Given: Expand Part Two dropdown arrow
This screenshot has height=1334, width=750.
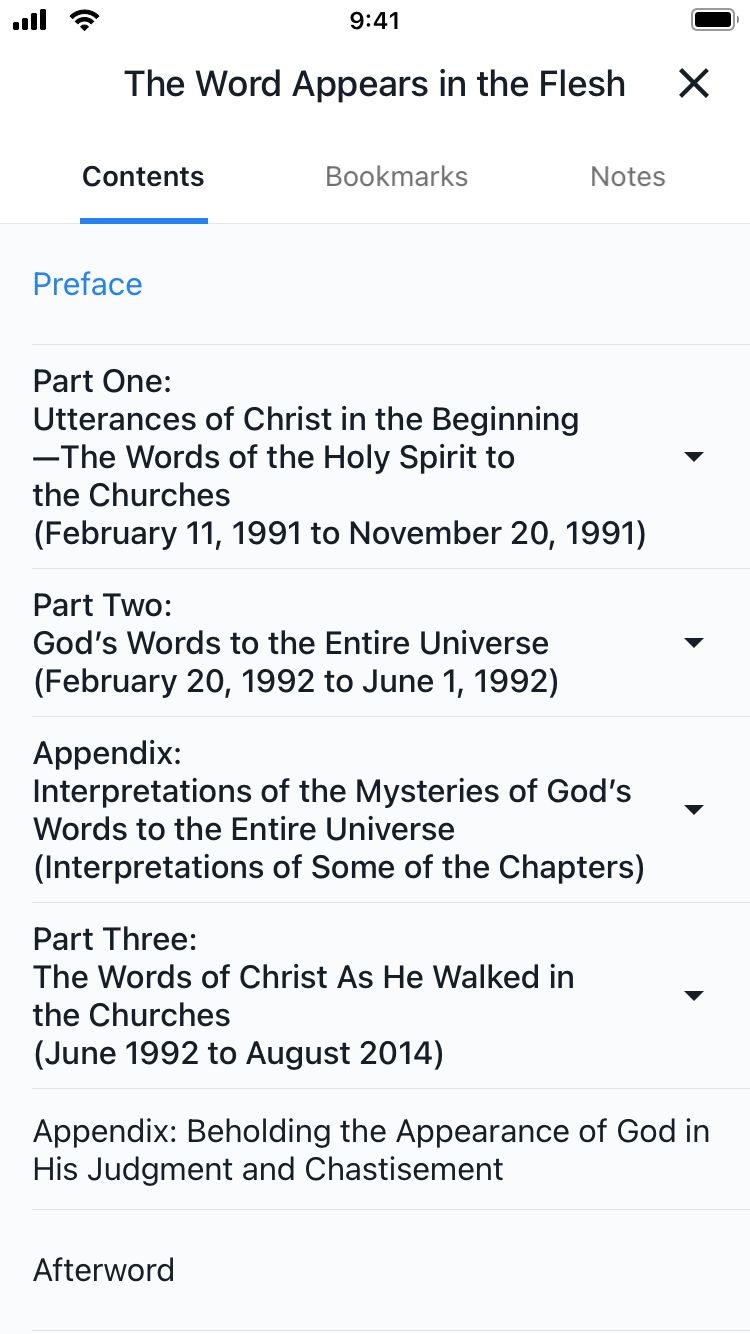Looking at the screenshot, I should click(694, 643).
